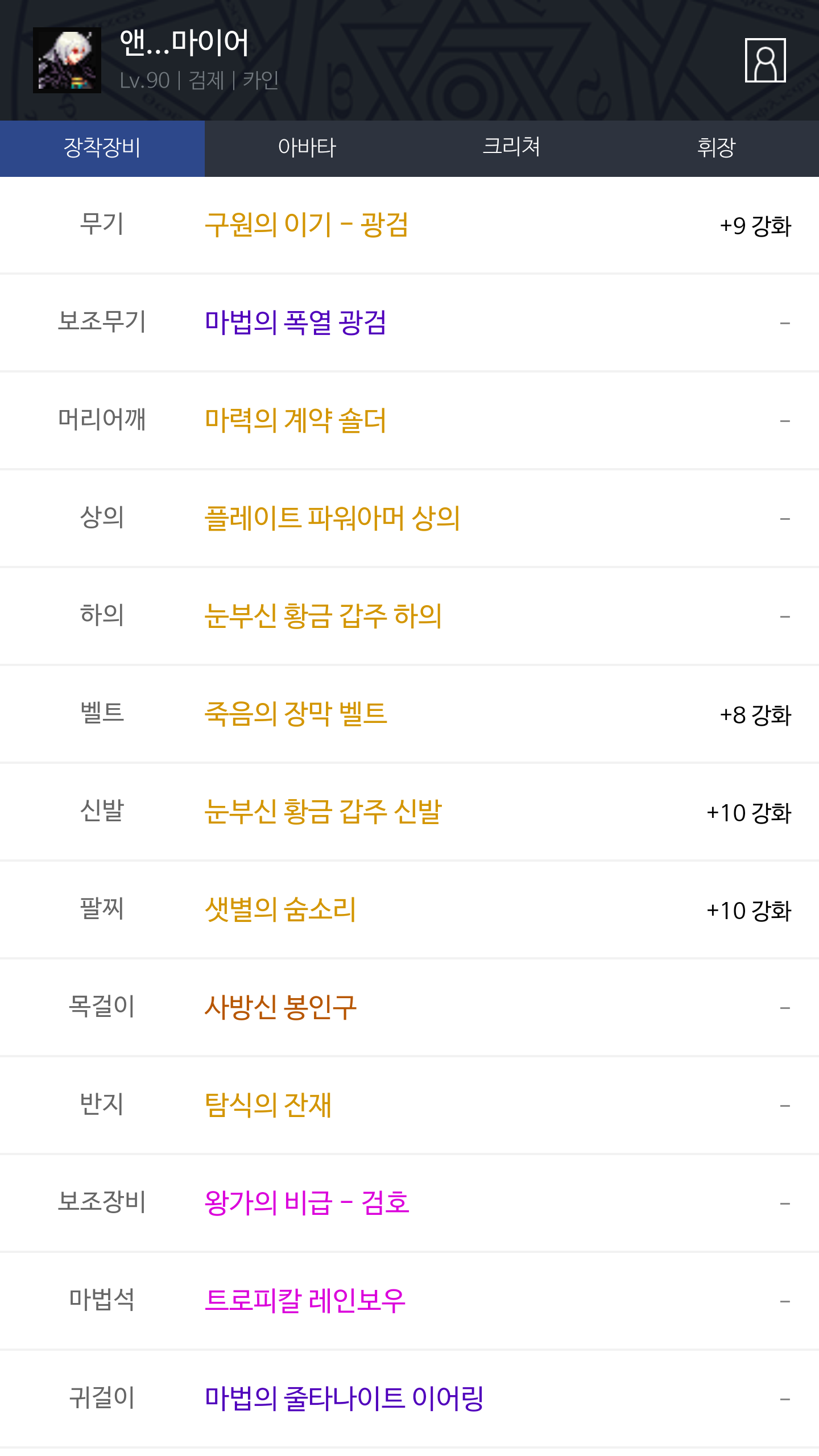Tap the character avatar thumbnail
Viewport: 819px width, 1456px height.
67,60
